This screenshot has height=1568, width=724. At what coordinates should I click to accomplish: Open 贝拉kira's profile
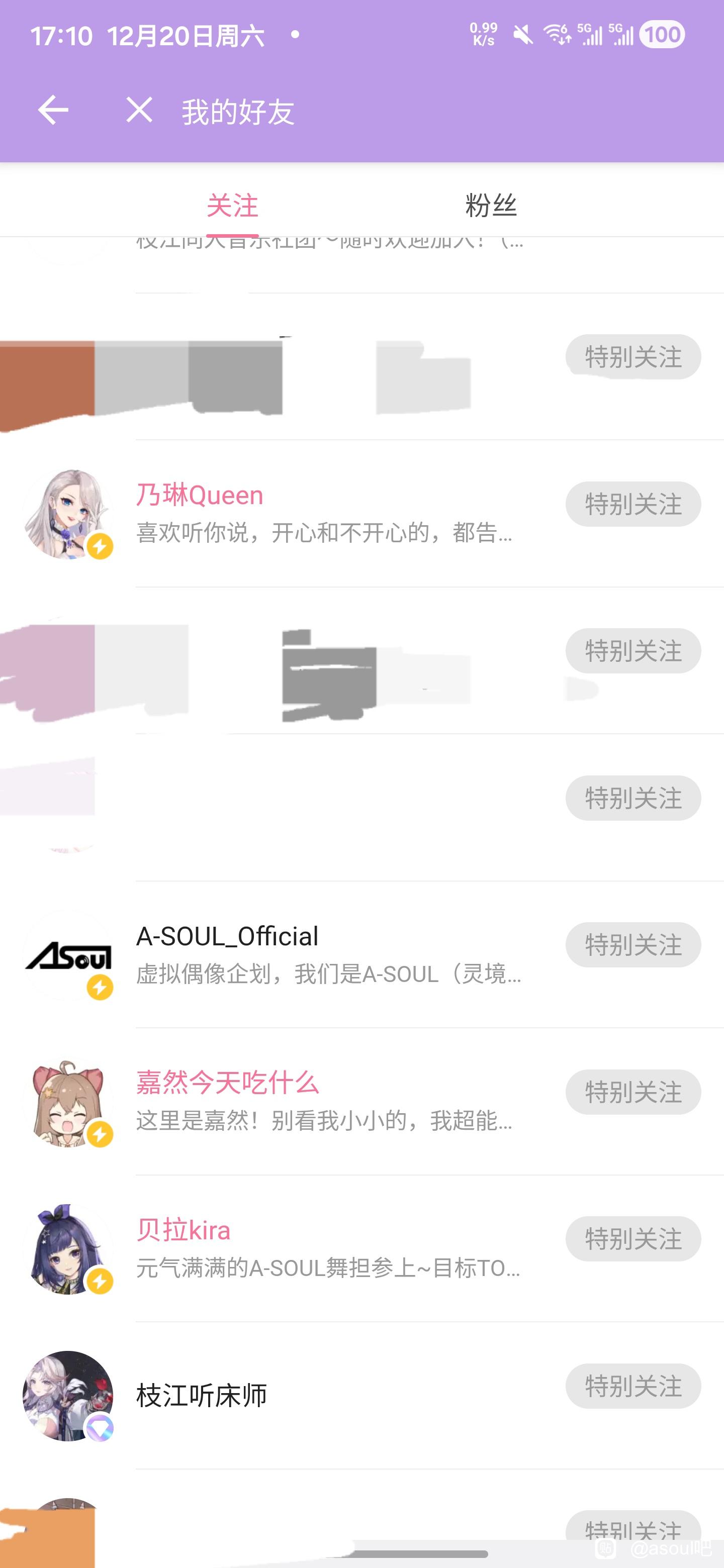(184, 1231)
